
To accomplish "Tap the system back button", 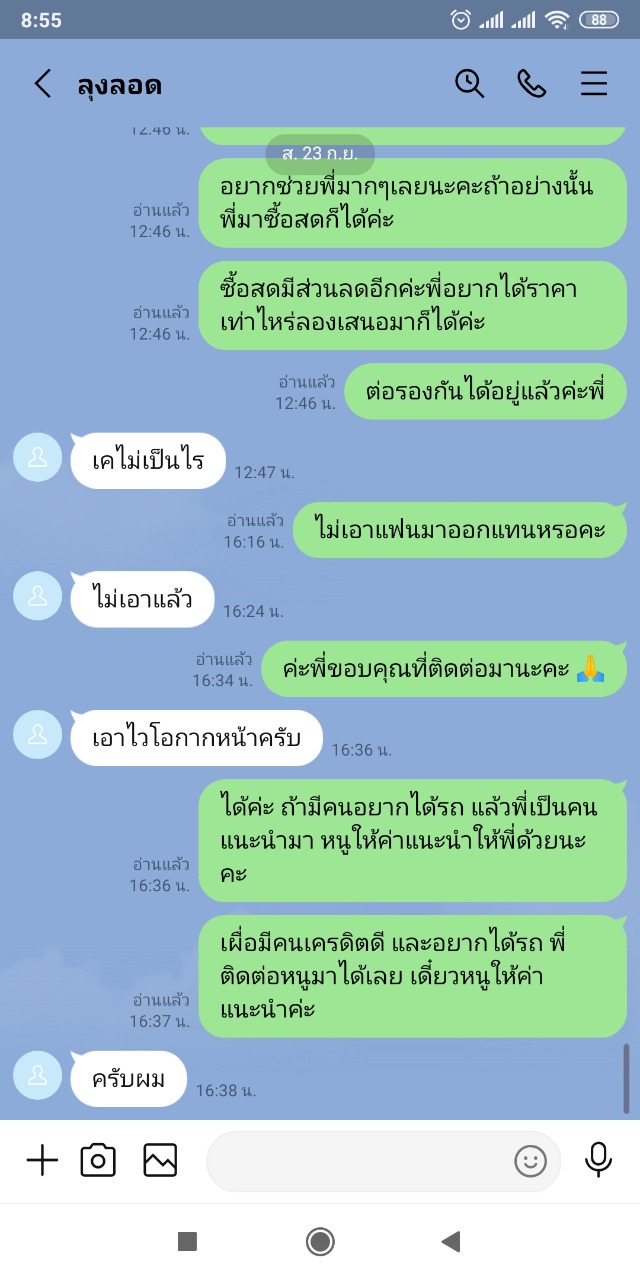I will pyautogui.click(x=451, y=1242).
